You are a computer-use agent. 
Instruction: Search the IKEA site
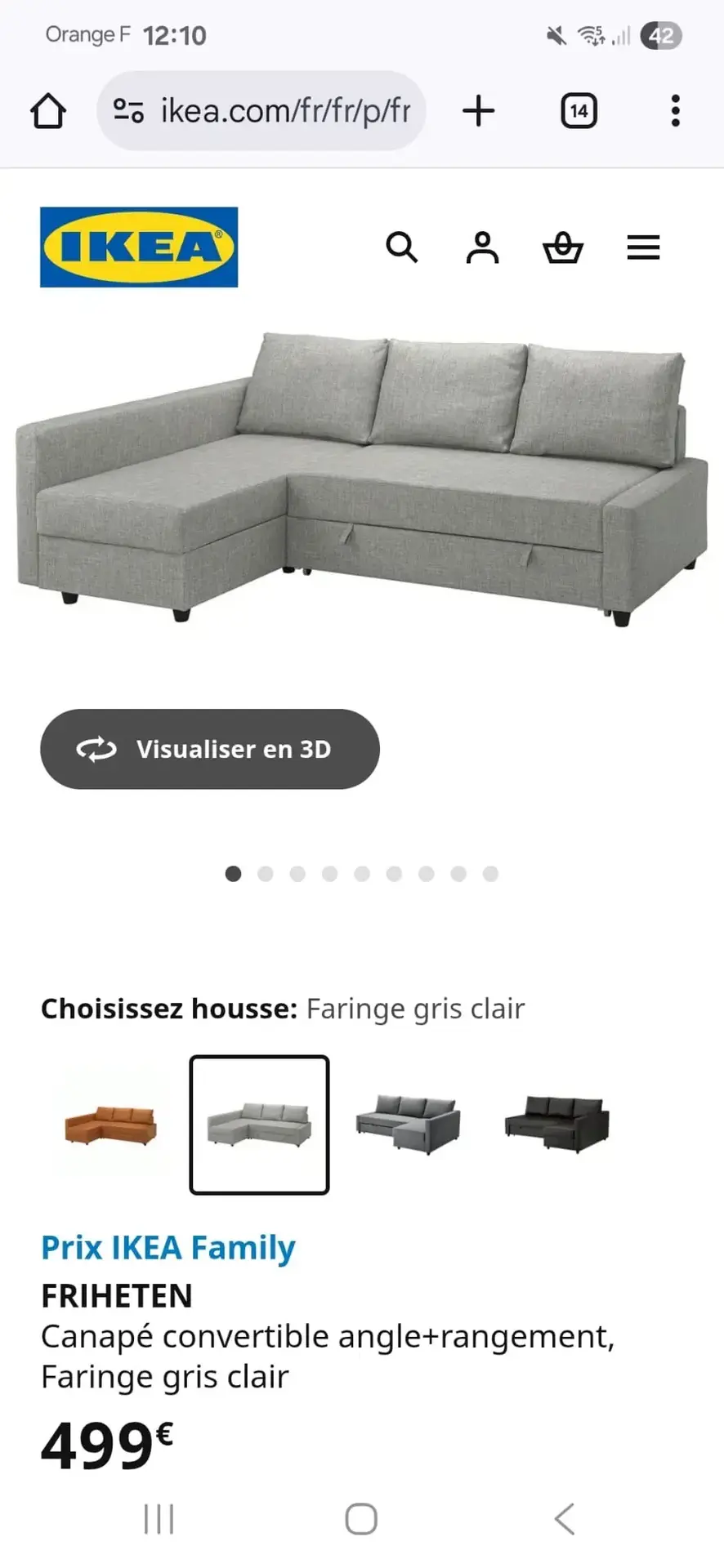[x=401, y=247]
